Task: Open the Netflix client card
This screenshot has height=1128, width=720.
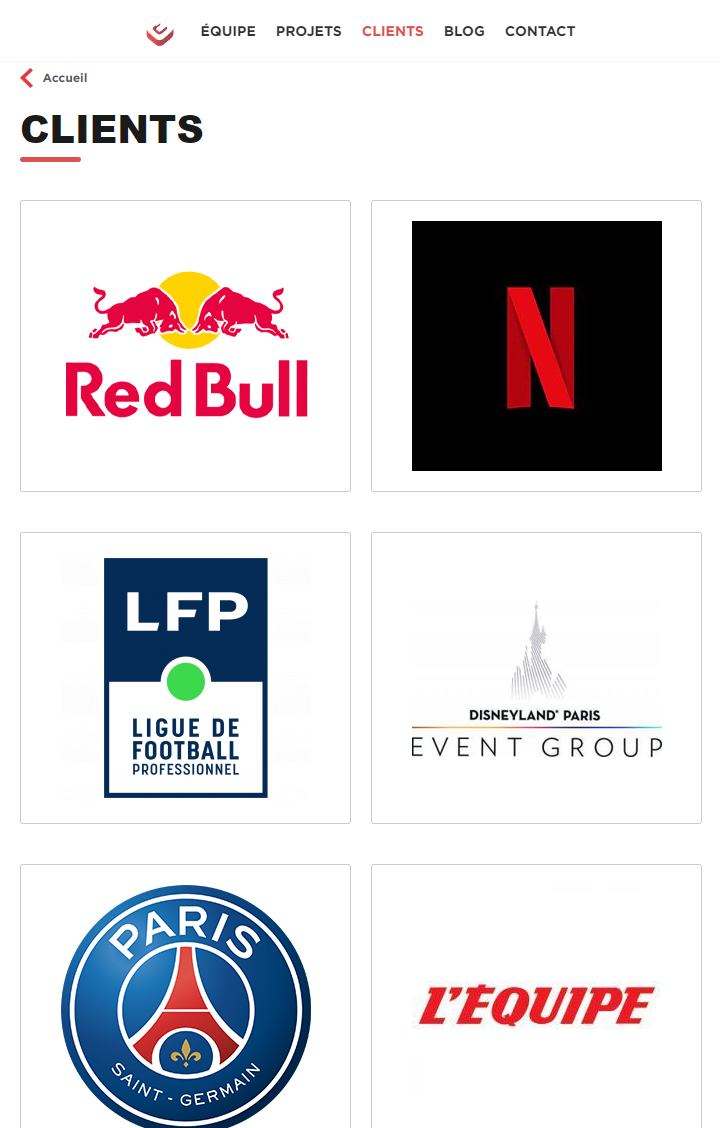Action: click(x=536, y=346)
